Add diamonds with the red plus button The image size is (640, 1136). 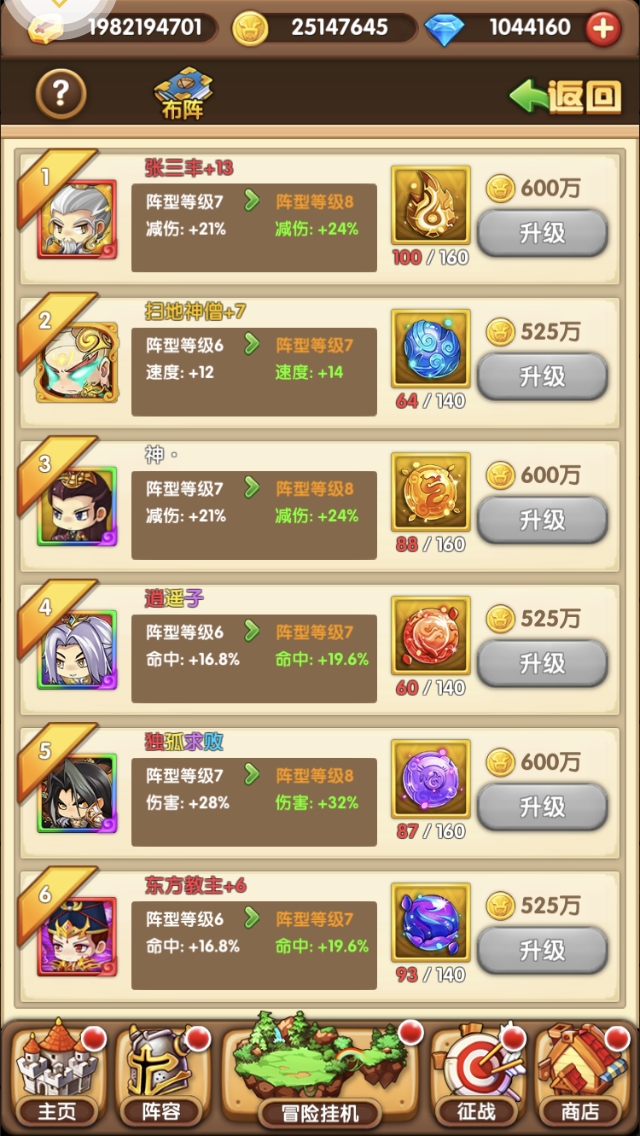click(603, 29)
